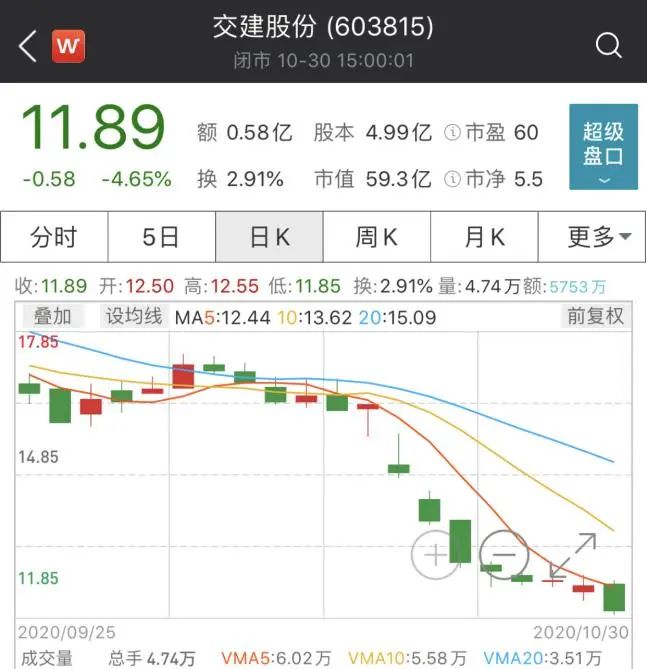
Task: Open 设均线 moving average settings
Action: tap(134, 317)
